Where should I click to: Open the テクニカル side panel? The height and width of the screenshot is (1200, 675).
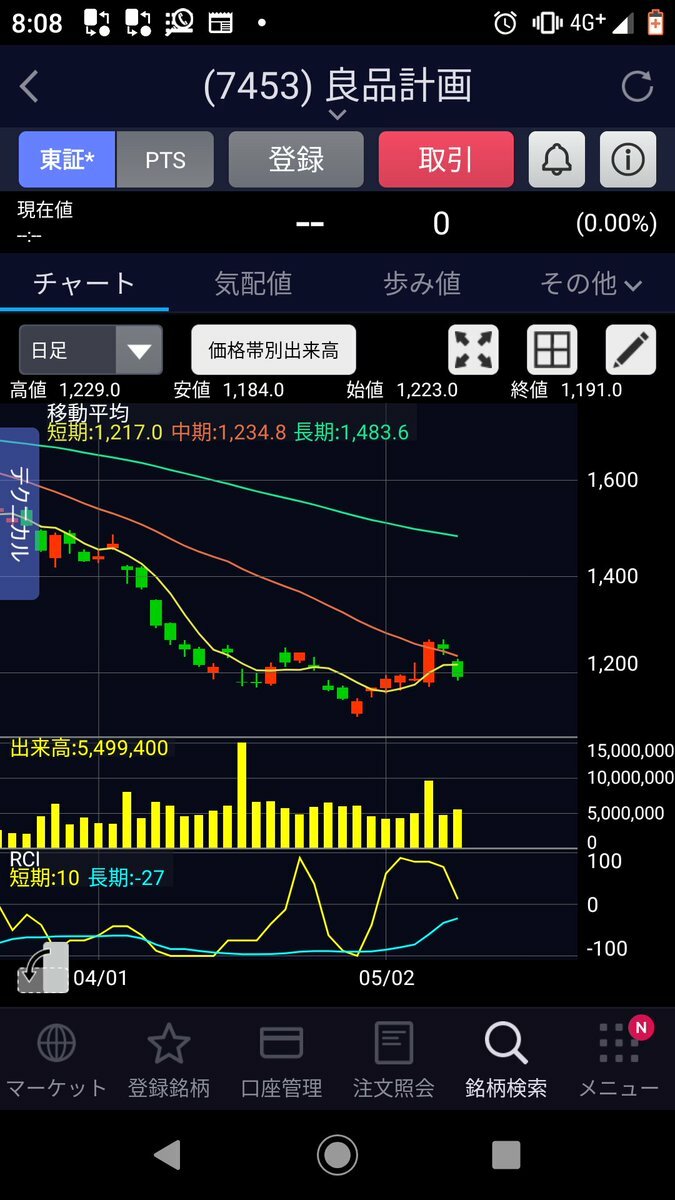click(x=19, y=513)
